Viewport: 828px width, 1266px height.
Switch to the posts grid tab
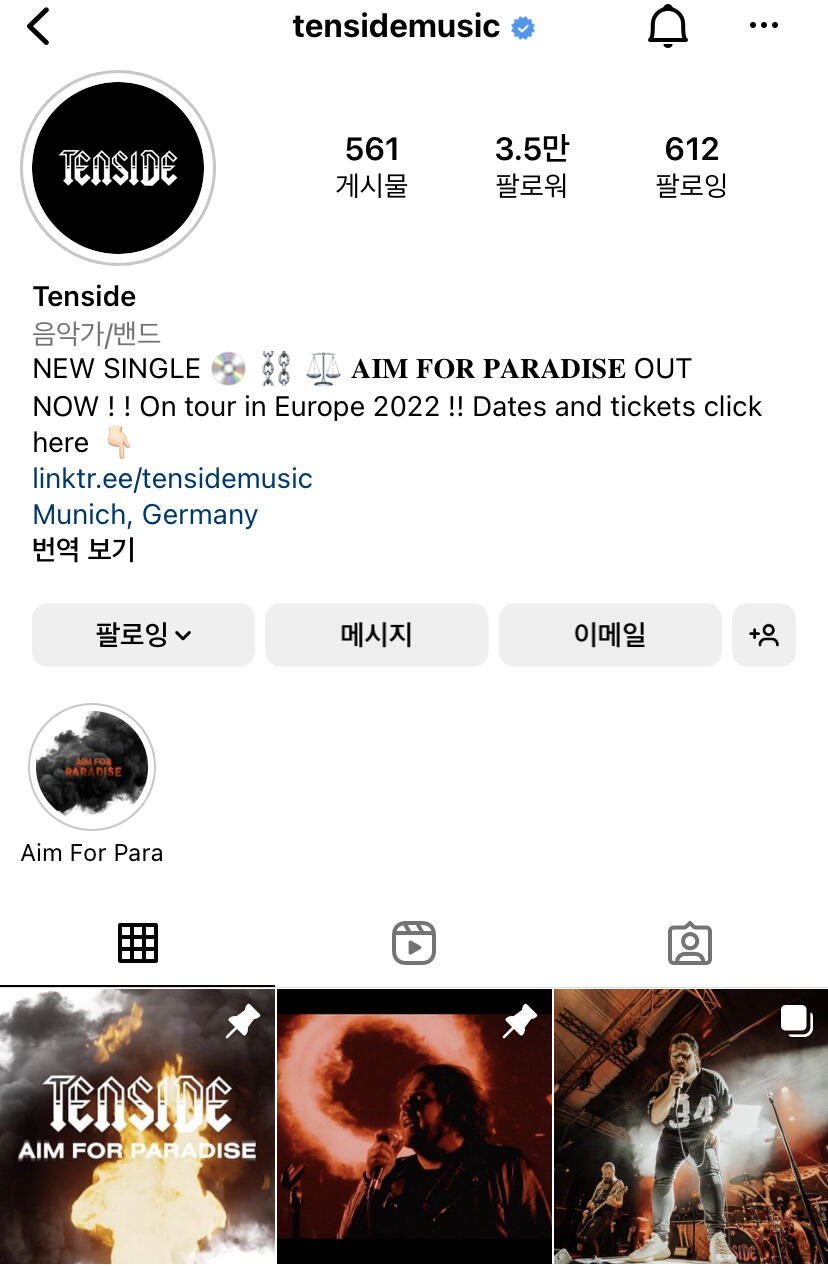pyautogui.click(x=138, y=943)
